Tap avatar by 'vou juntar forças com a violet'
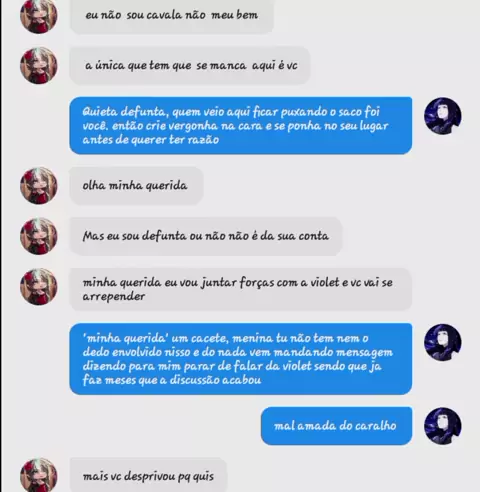This screenshot has height=492, width=480. [39, 287]
